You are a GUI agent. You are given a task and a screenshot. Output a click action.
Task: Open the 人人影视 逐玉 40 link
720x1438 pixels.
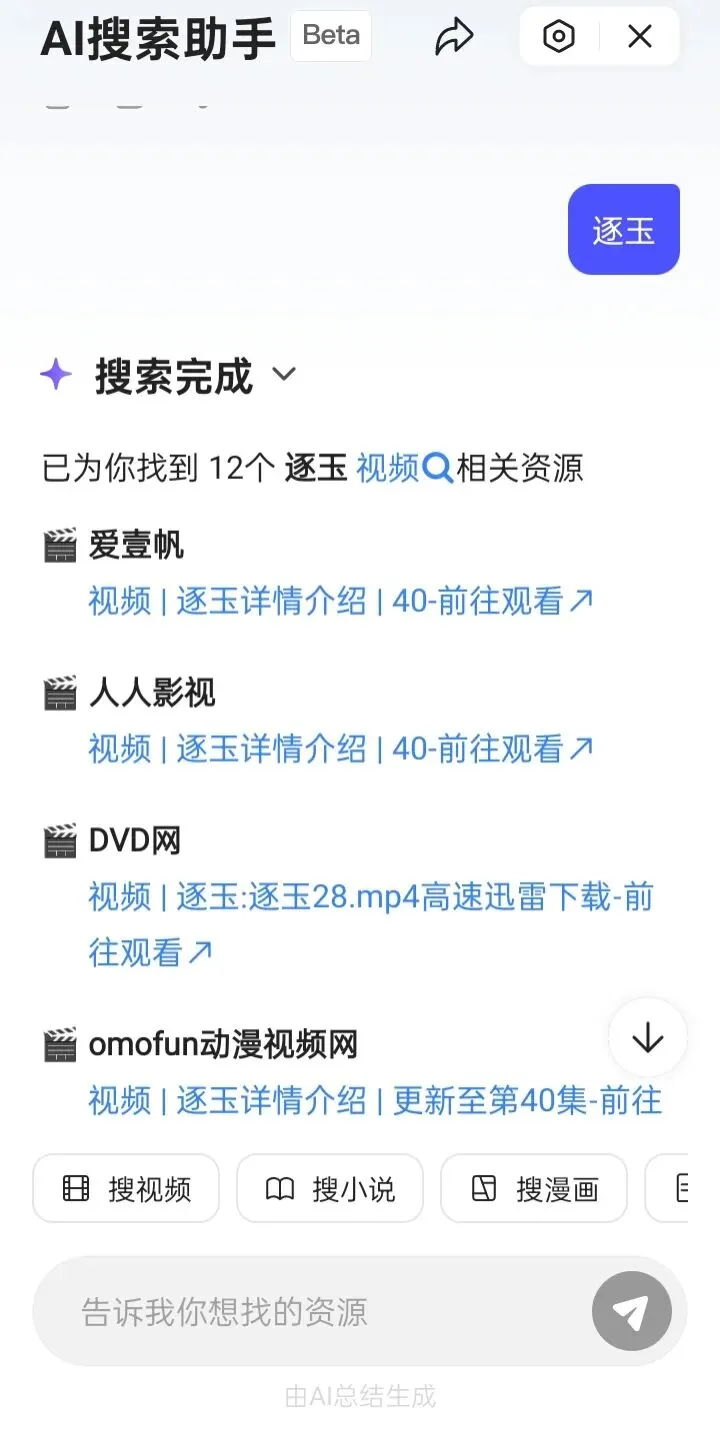point(341,748)
